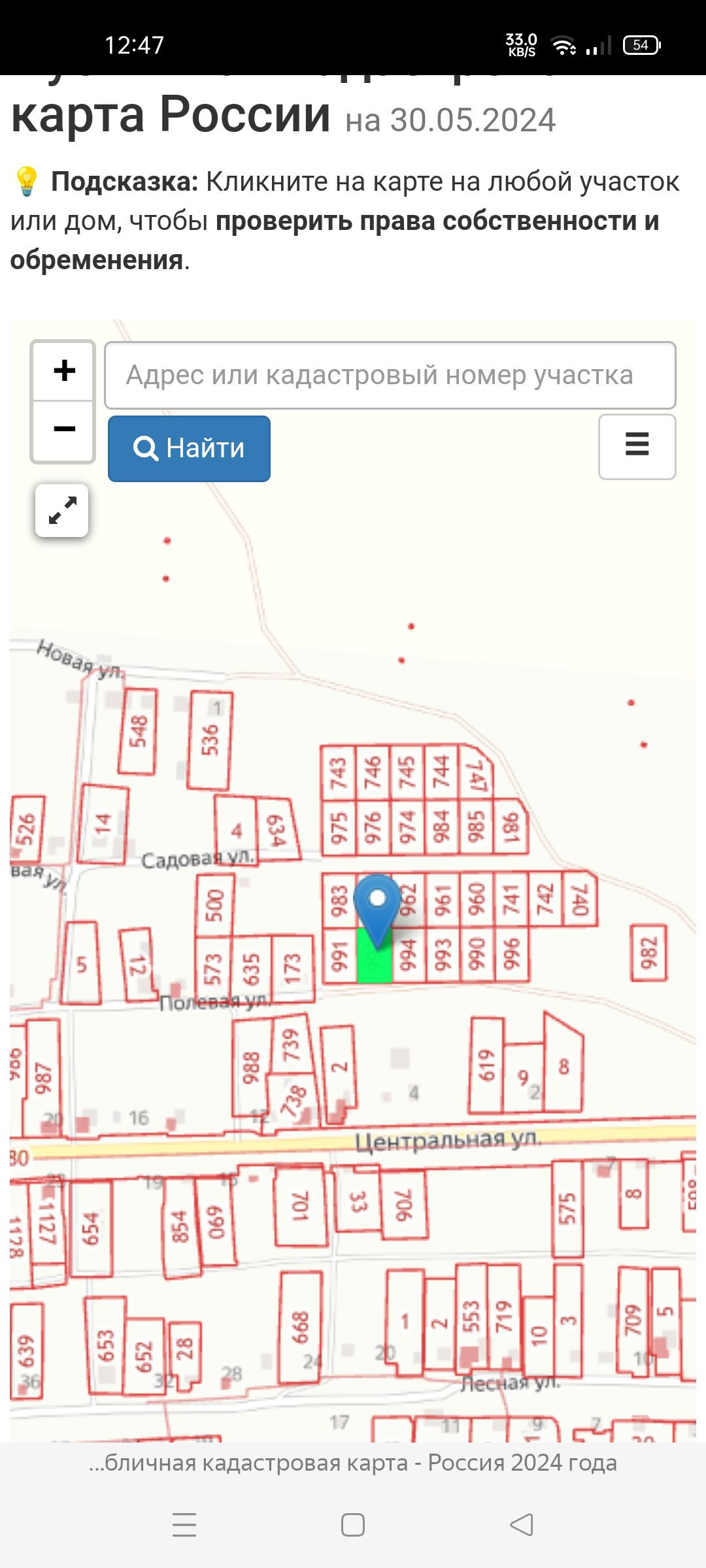Viewport: 706px width, 1568px height.
Task: Expand the map to fullscreen
Action: (62, 511)
